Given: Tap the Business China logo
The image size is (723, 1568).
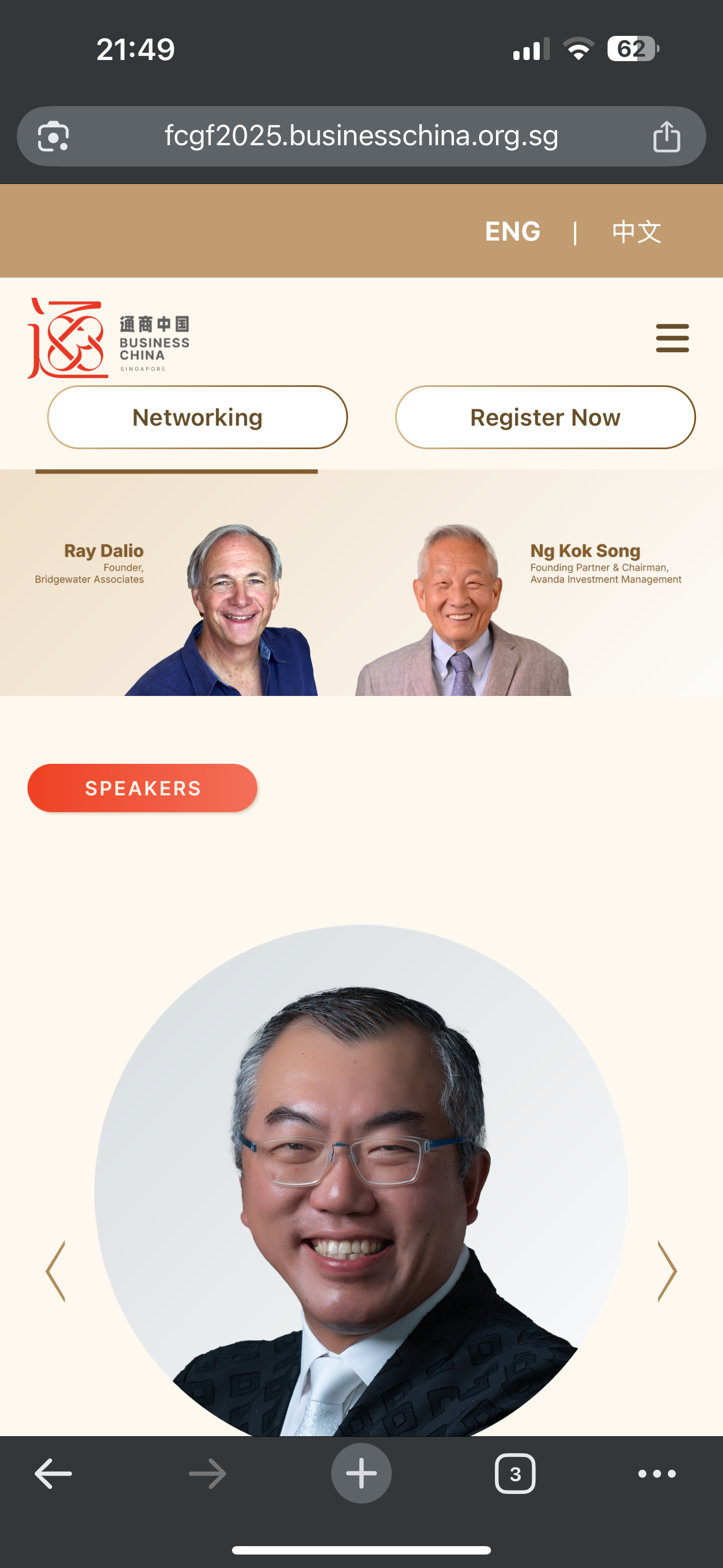Looking at the screenshot, I should click(108, 338).
